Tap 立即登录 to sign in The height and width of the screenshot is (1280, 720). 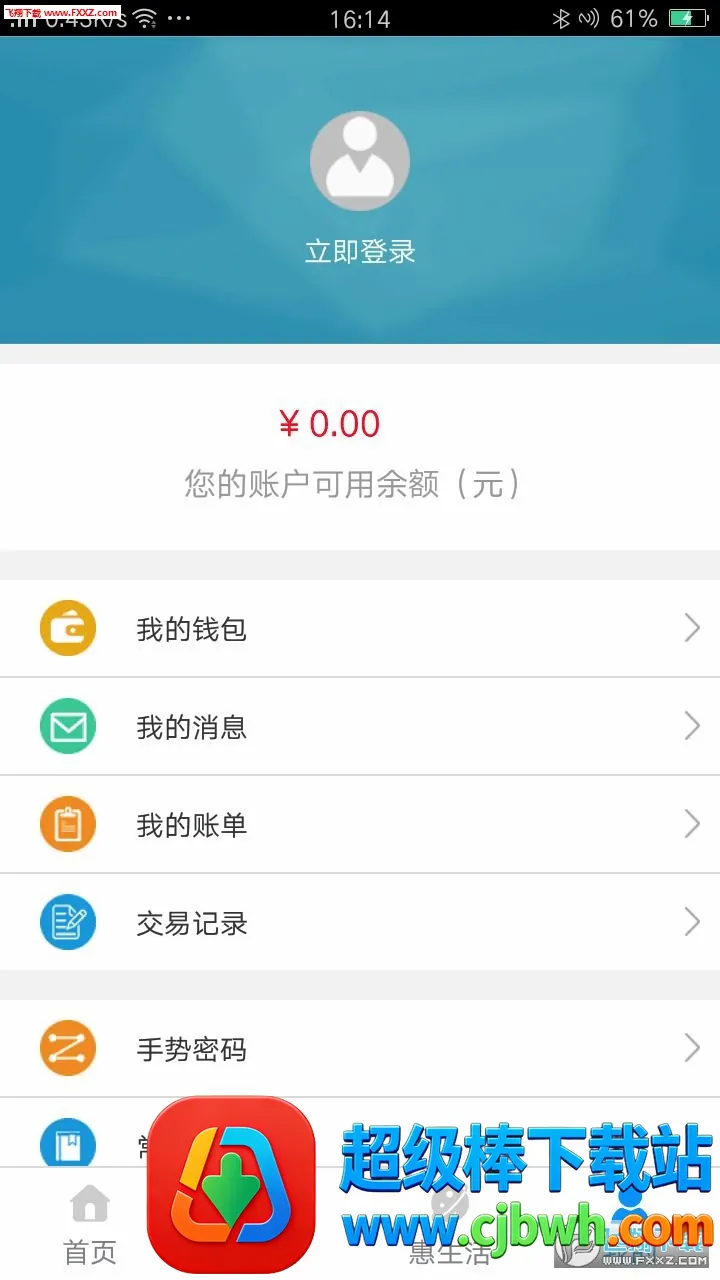tap(360, 252)
